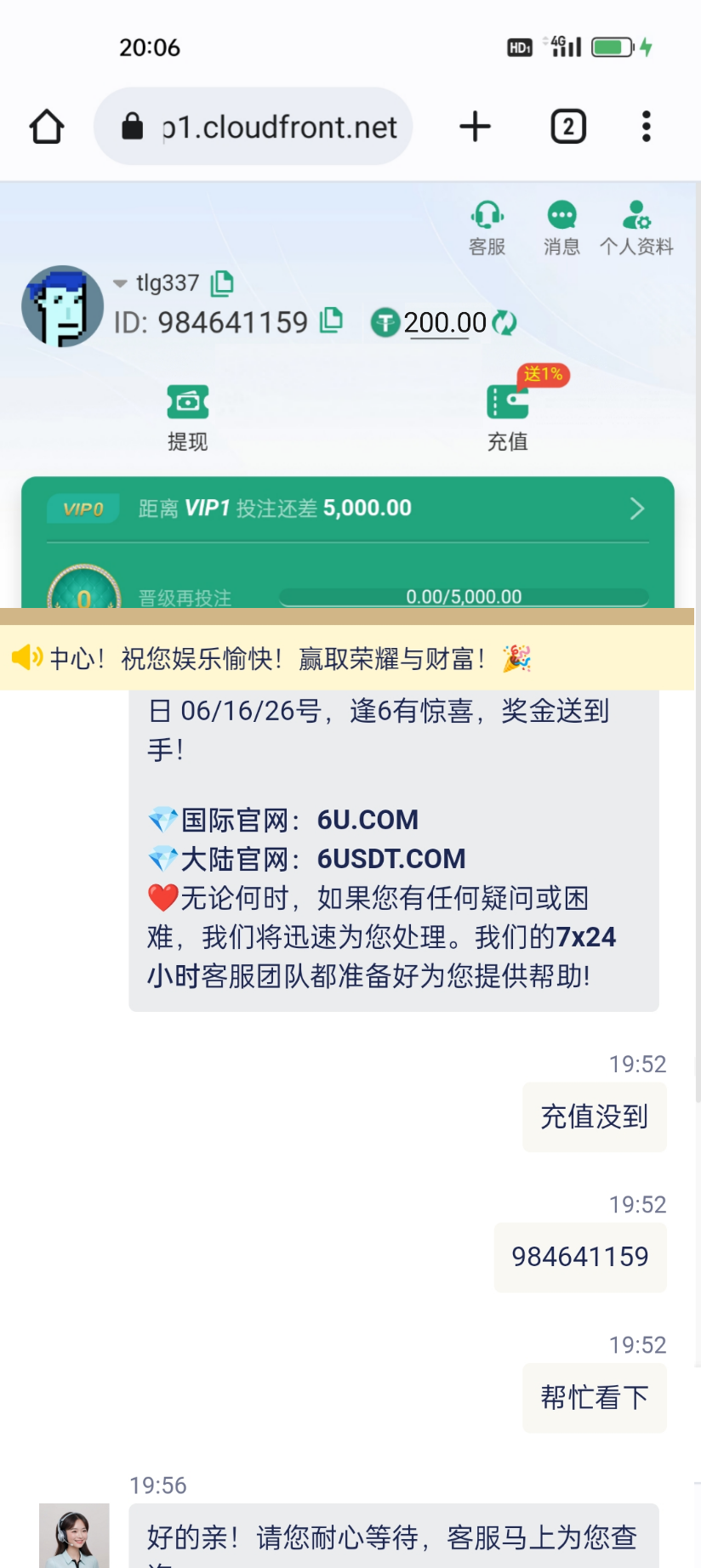Screen dimensions: 701x1568
Task: Expand the dropdown arrow beside tlg337
Action: tap(120, 283)
